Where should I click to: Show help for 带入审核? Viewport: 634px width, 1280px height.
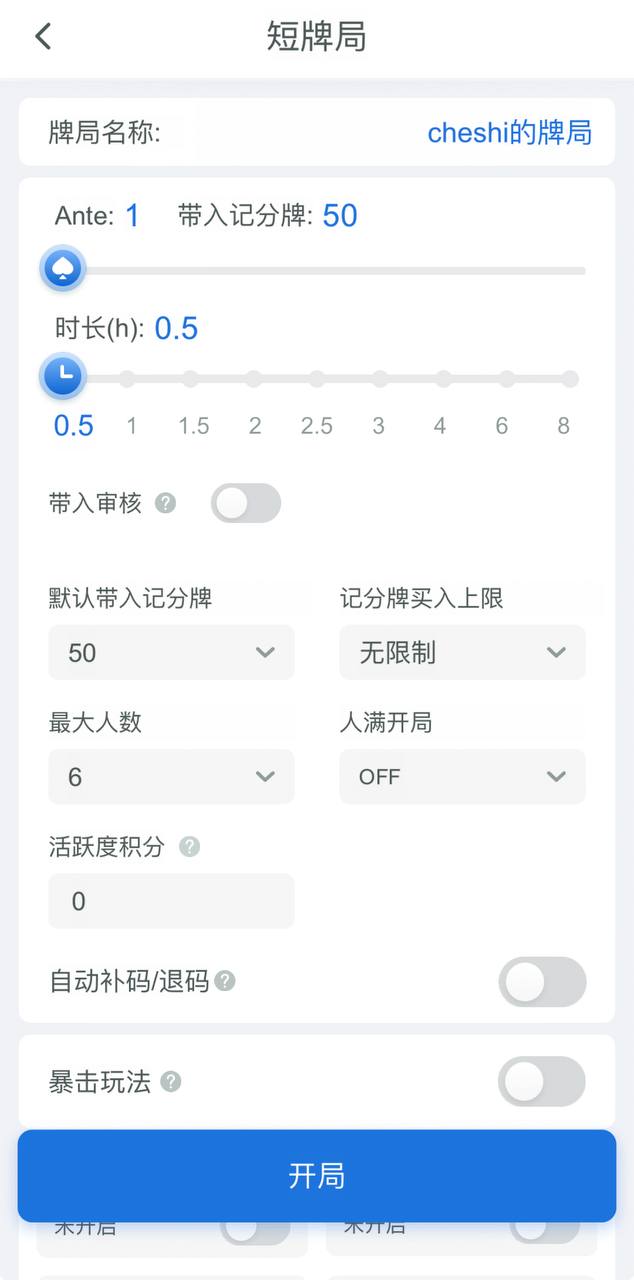click(x=166, y=503)
